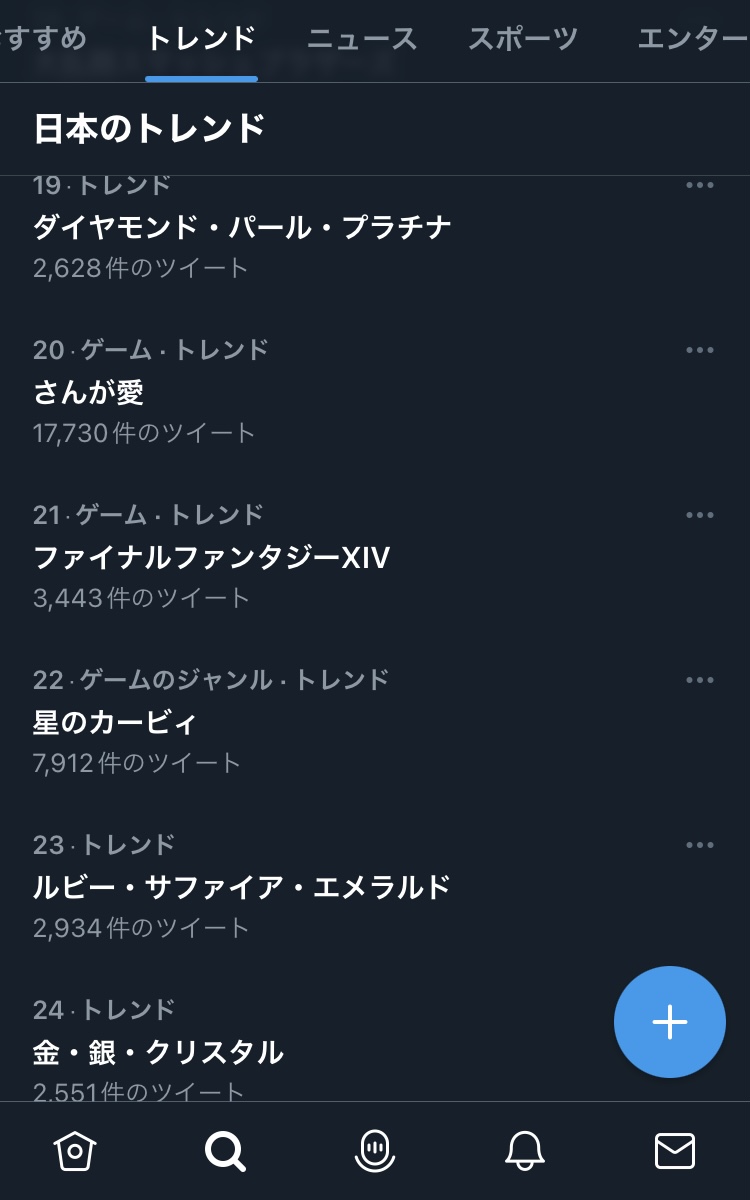Show more options for ルビー・サファイア・エメラルド
The width and height of the screenshot is (750, 1200).
[700, 845]
